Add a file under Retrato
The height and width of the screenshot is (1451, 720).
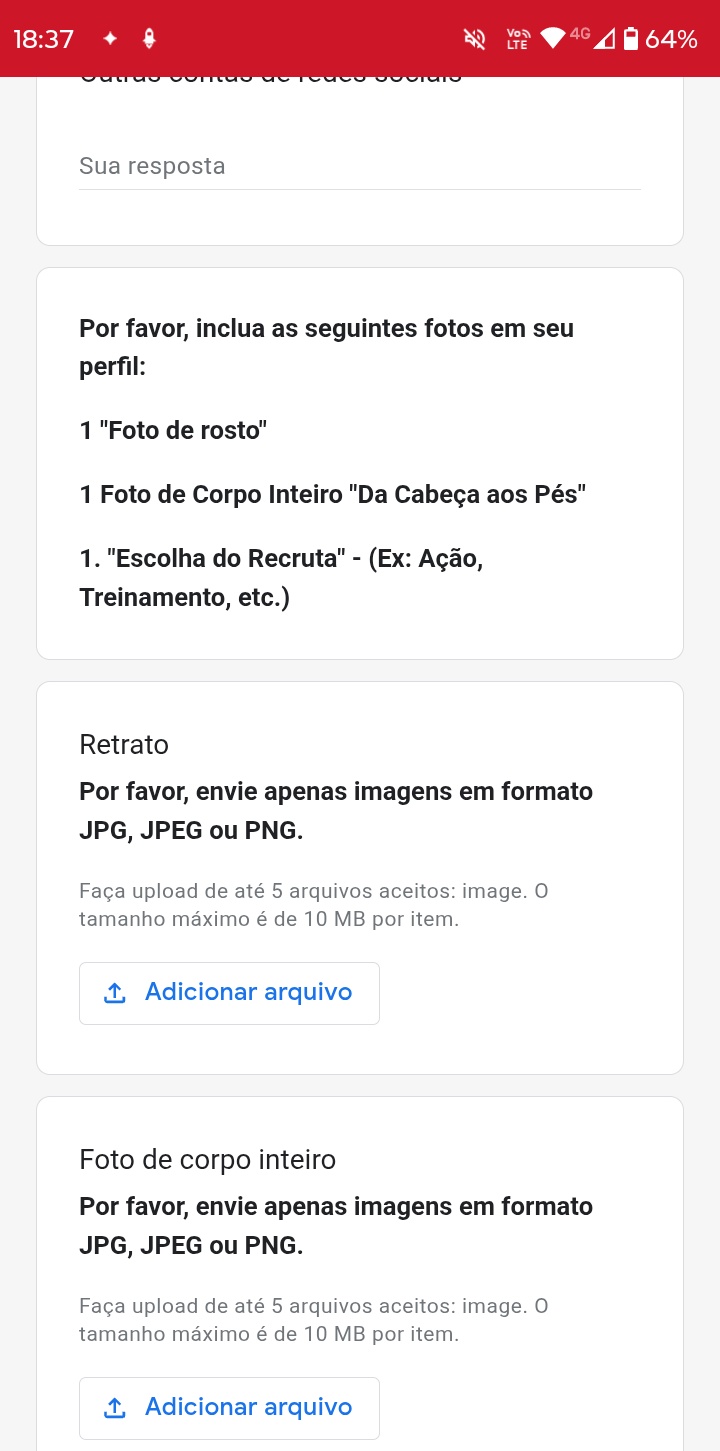[x=229, y=993]
